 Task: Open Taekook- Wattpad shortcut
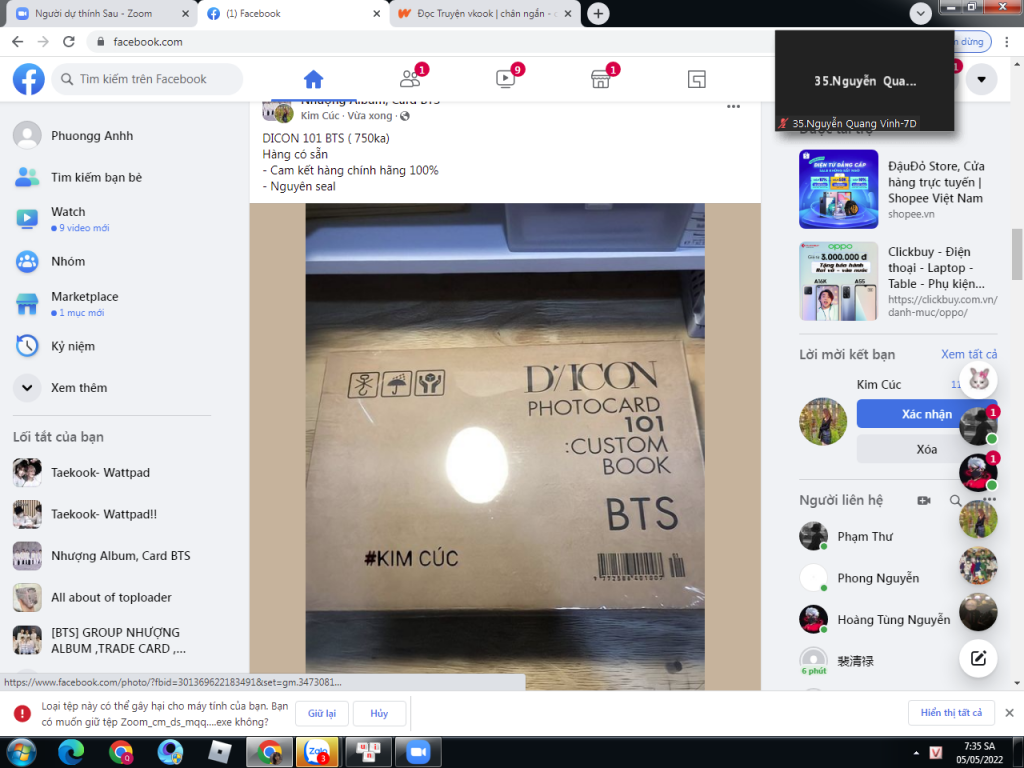point(100,472)
